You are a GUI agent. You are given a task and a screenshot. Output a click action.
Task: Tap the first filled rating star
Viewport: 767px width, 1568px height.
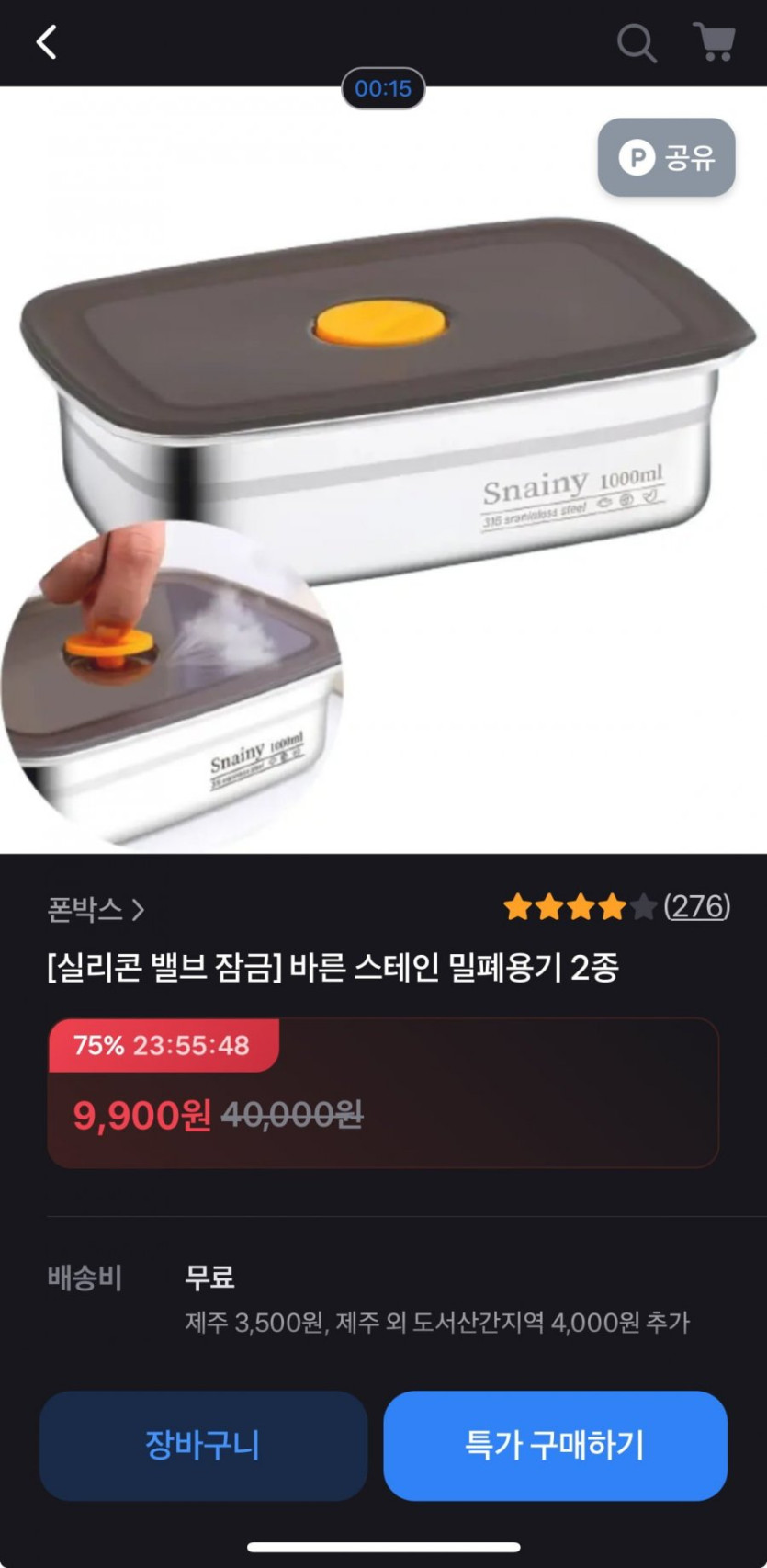(519, 906)
